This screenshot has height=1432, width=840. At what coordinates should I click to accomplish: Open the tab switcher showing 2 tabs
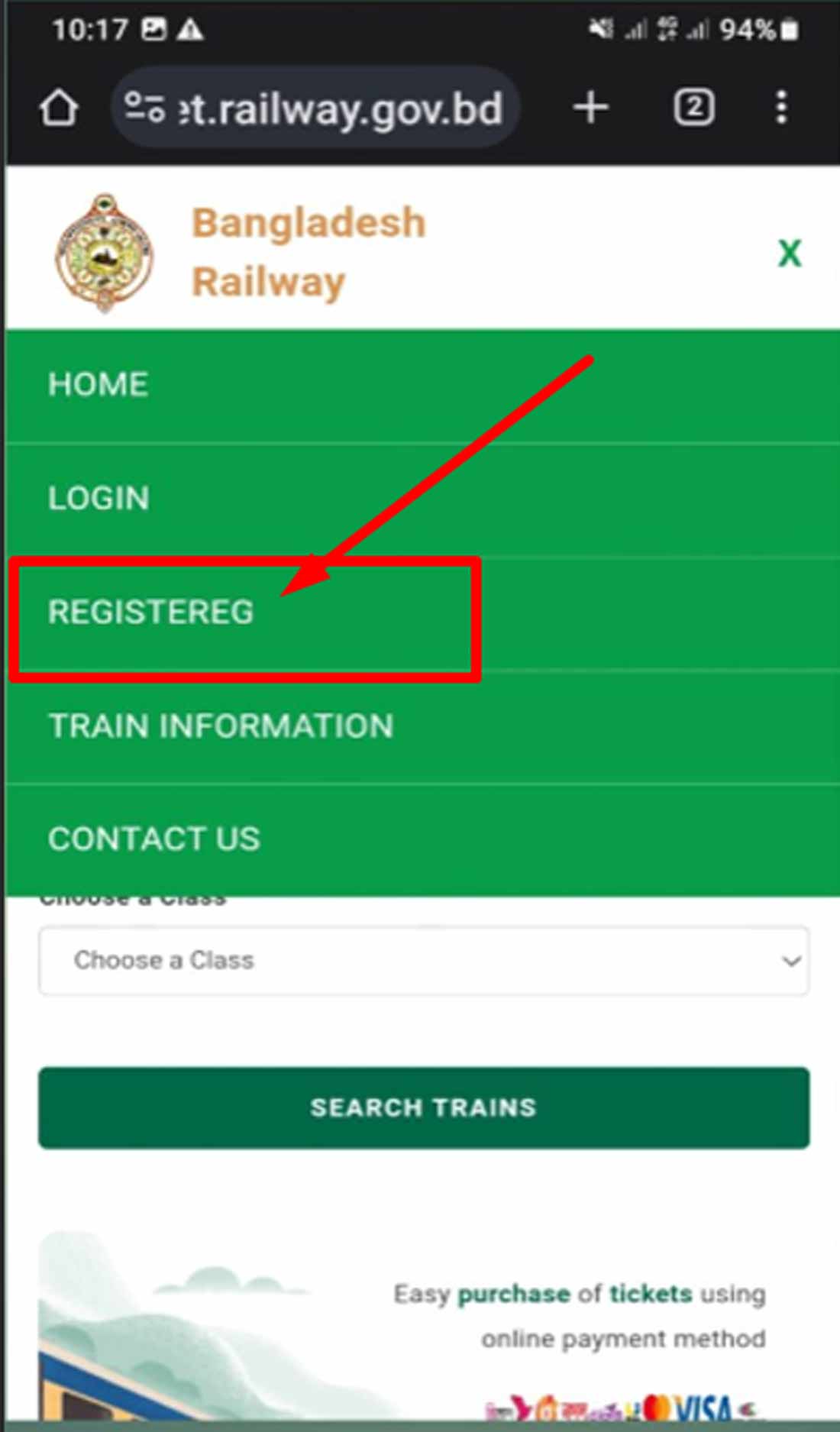(693, 108)
